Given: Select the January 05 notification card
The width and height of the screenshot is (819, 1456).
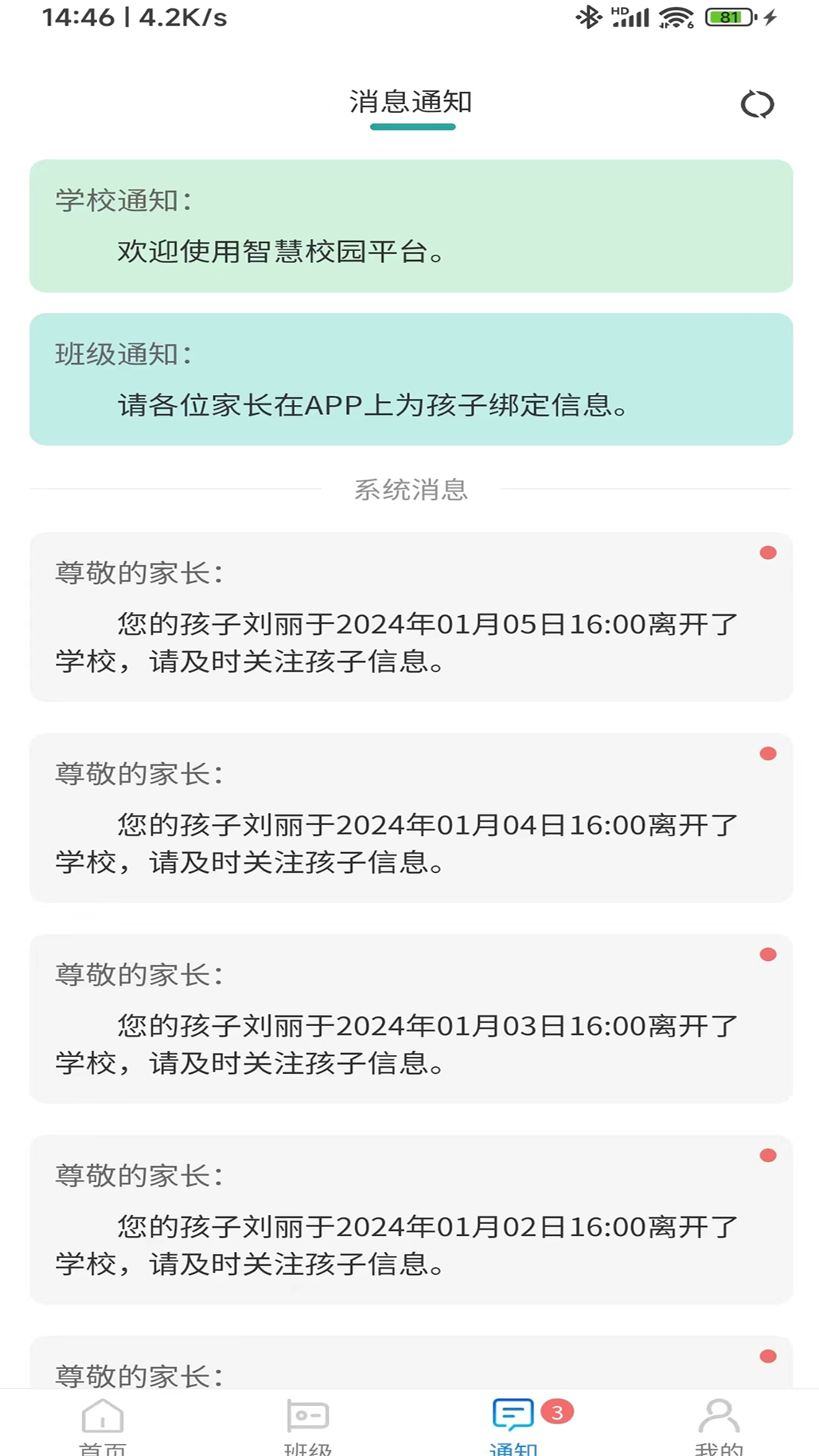Looking at the screenshot, I should coord(410,618).
